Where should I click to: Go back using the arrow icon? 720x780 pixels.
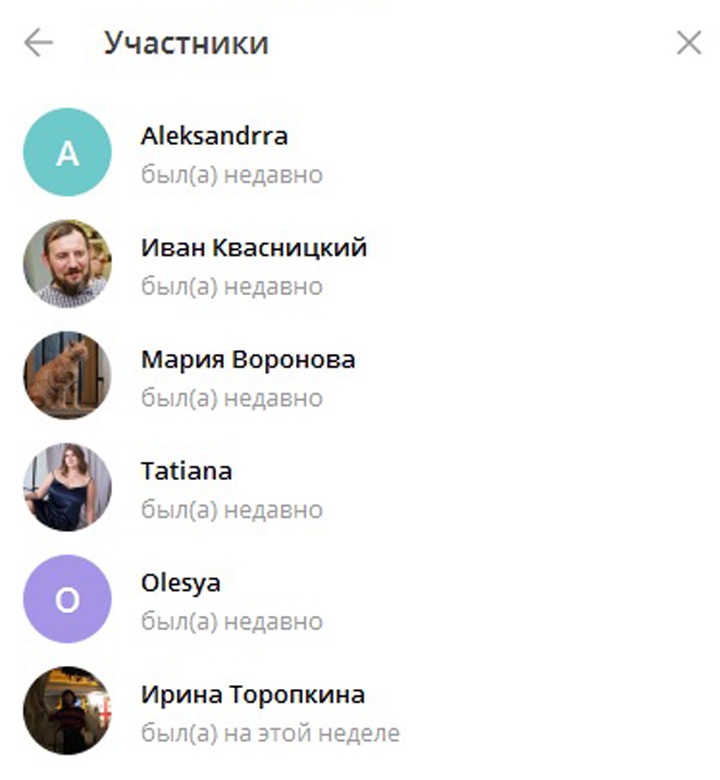pos(38,43)
